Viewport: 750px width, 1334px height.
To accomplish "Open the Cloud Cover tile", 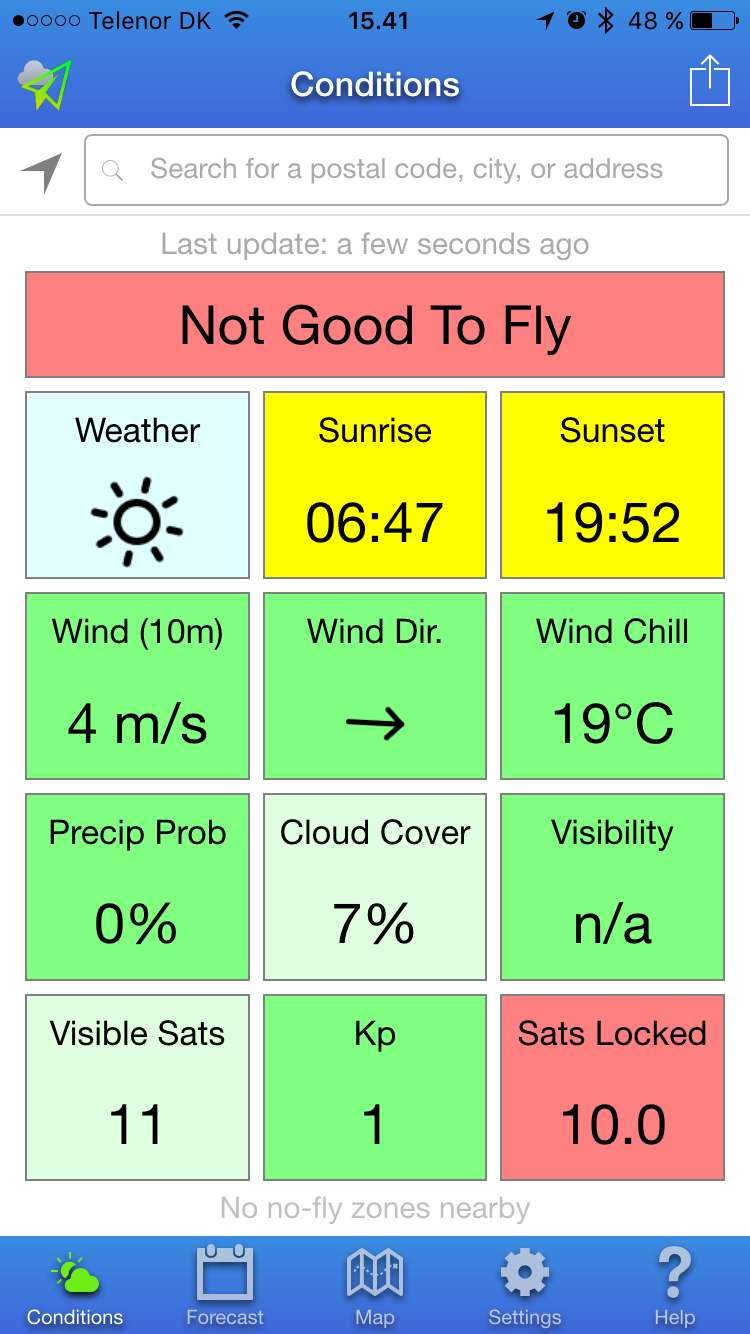I will pos(375,887).
